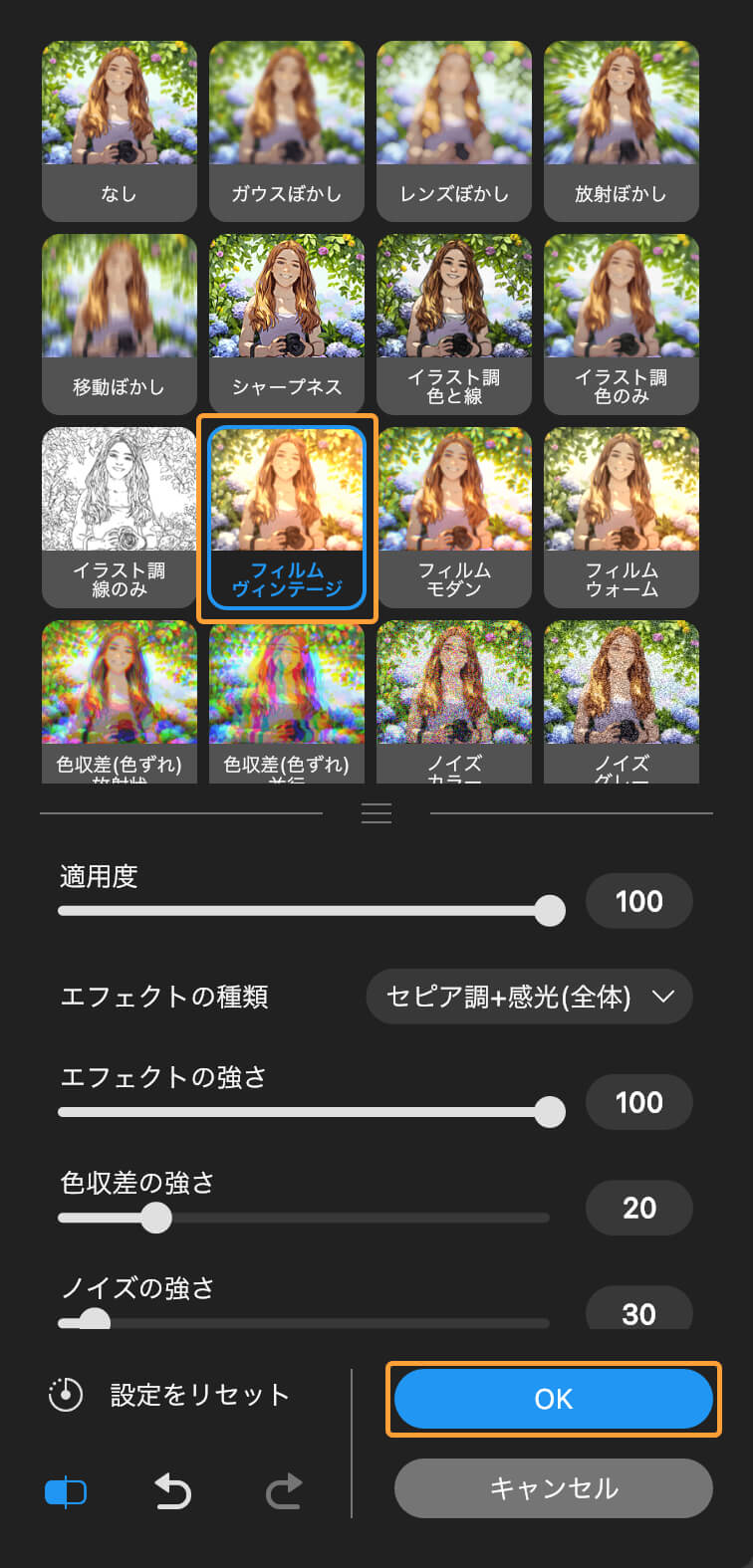Click the OK button
The image size is (753, 1568).
pyautogui.click(x=554, y=1399)
